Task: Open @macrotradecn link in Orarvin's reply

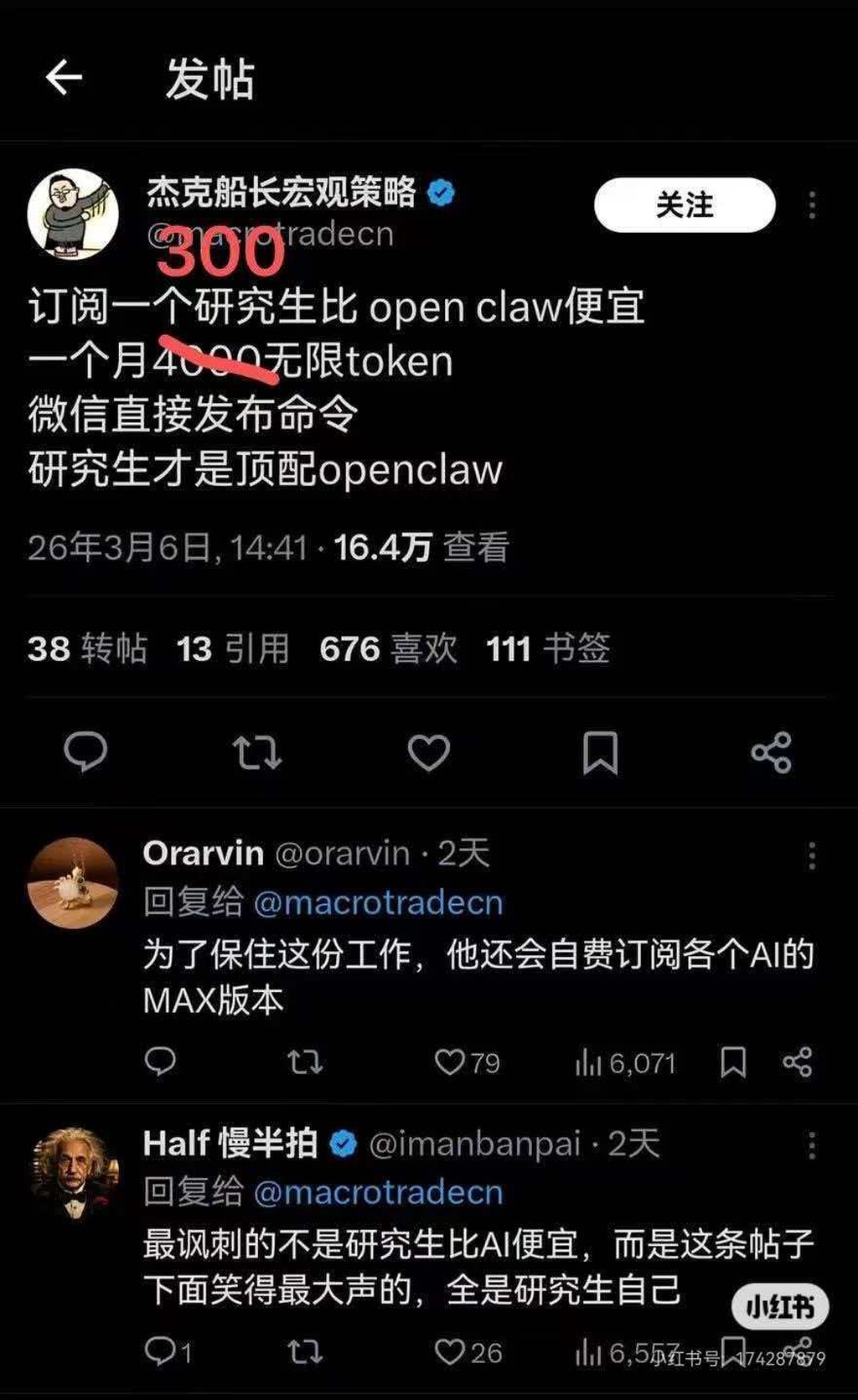Action: pyautogui.click(x=378, y=902)
